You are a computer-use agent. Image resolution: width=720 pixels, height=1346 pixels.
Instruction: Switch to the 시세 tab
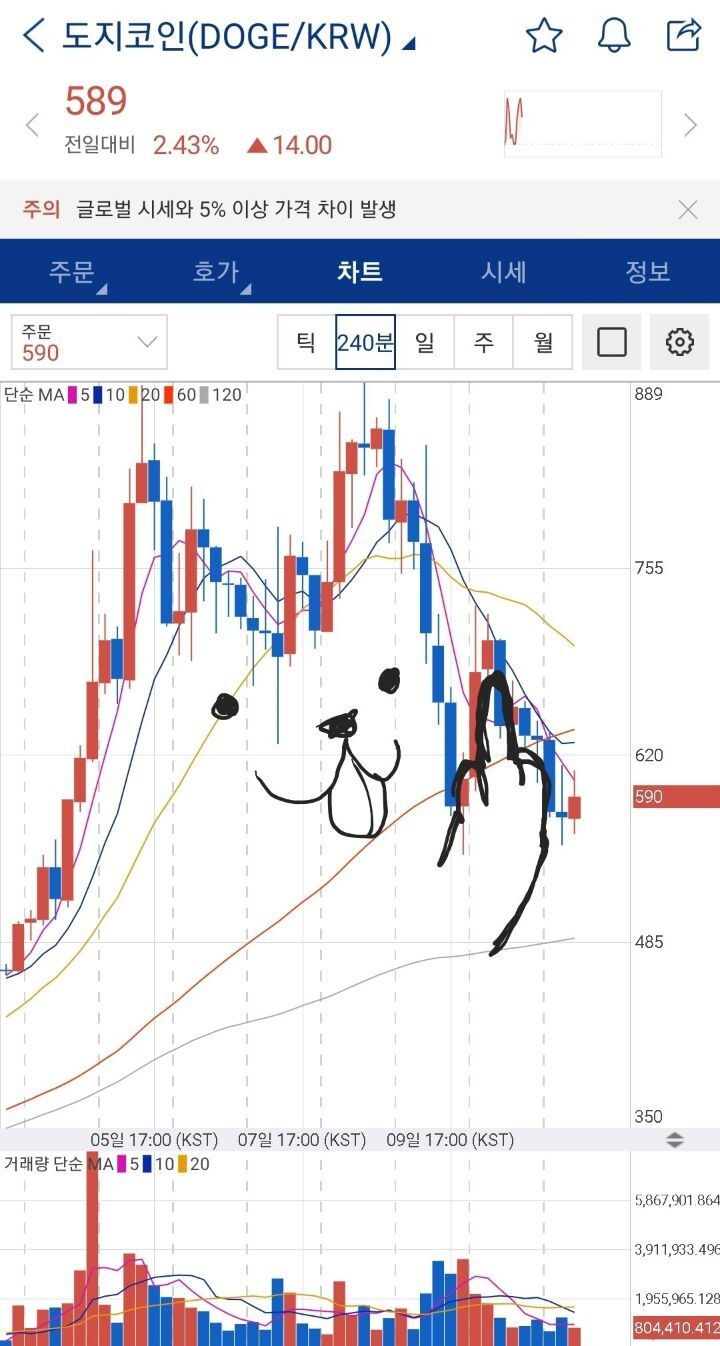[x=503, y=272]
